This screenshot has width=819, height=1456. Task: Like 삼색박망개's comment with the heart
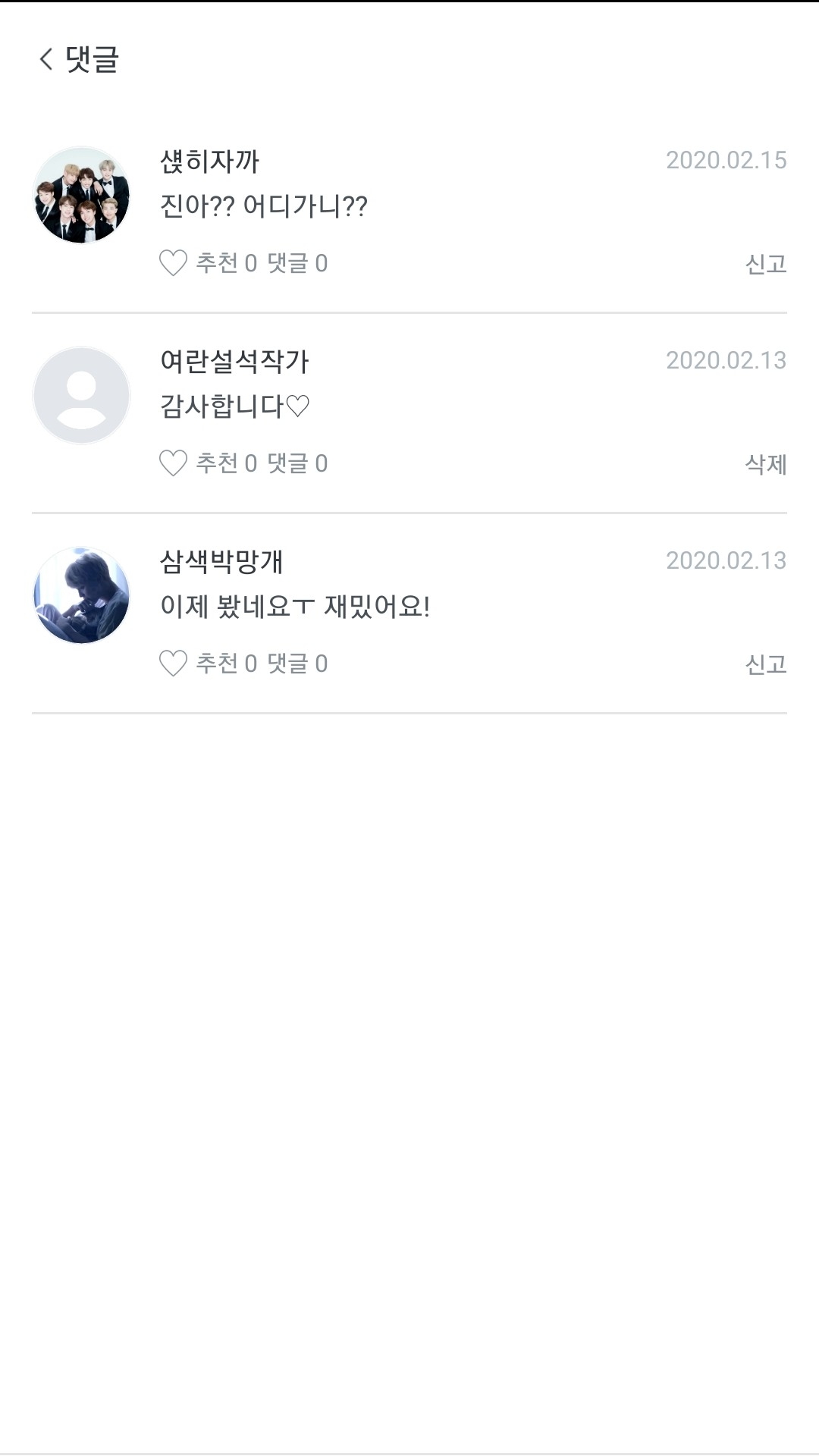[x=173, y=664]
